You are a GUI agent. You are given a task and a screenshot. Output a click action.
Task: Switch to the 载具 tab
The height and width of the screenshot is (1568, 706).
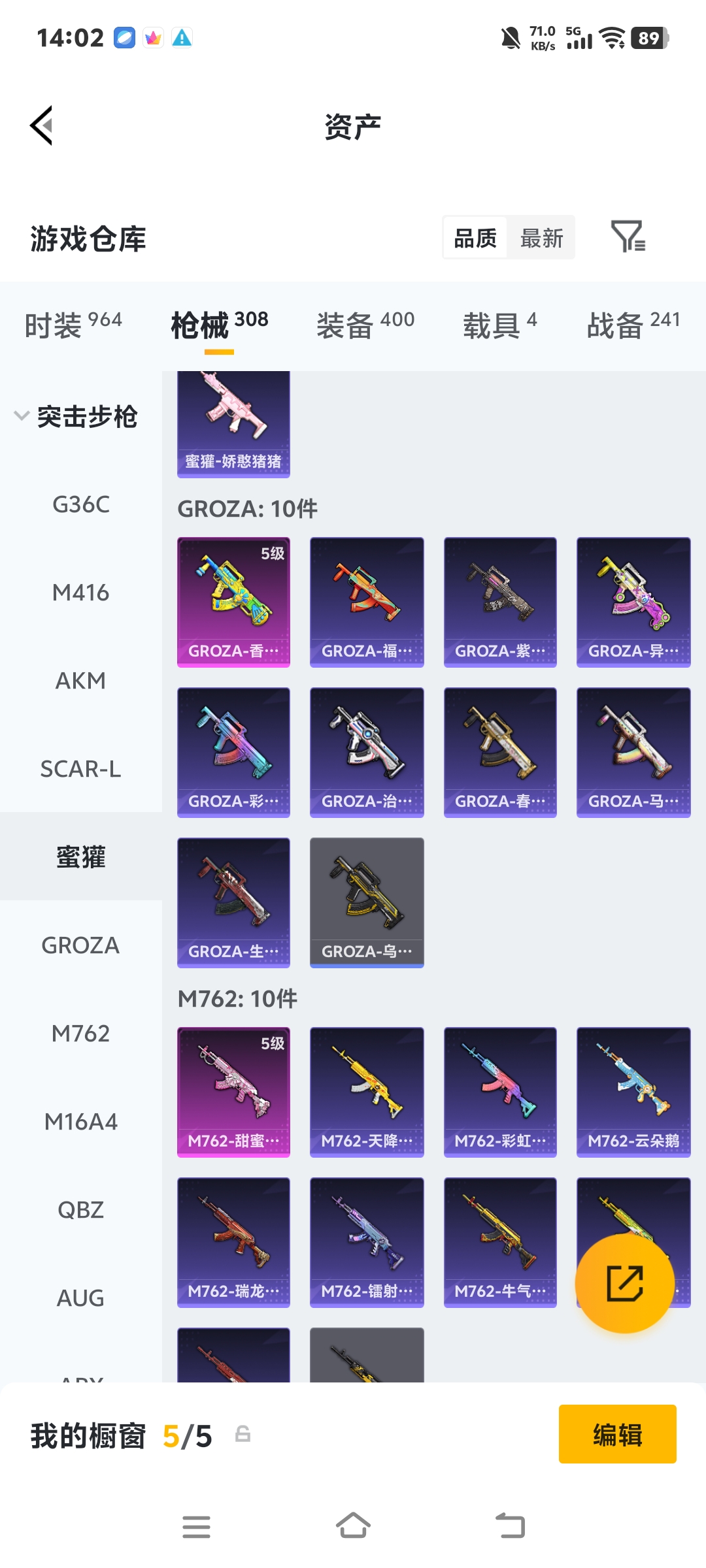click(499, 325)
